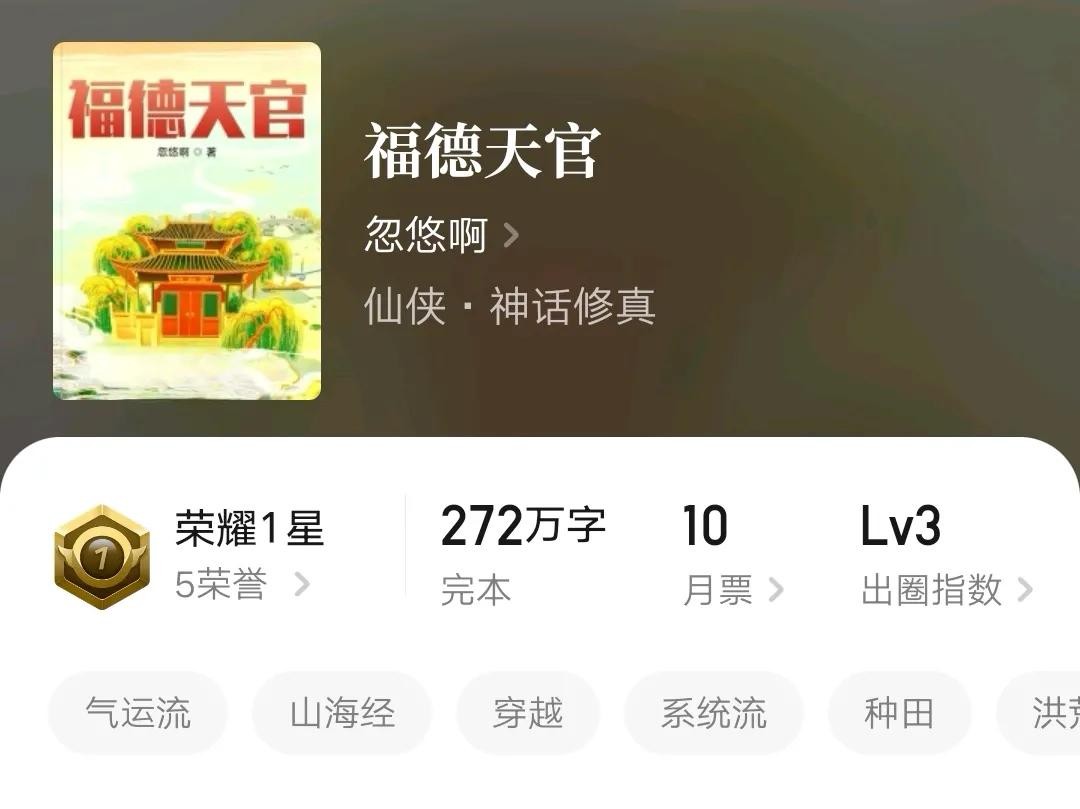This screenshot has width=1080, height=809.
Task: Select the 气运流 tag
Action: tap(138, 714)
